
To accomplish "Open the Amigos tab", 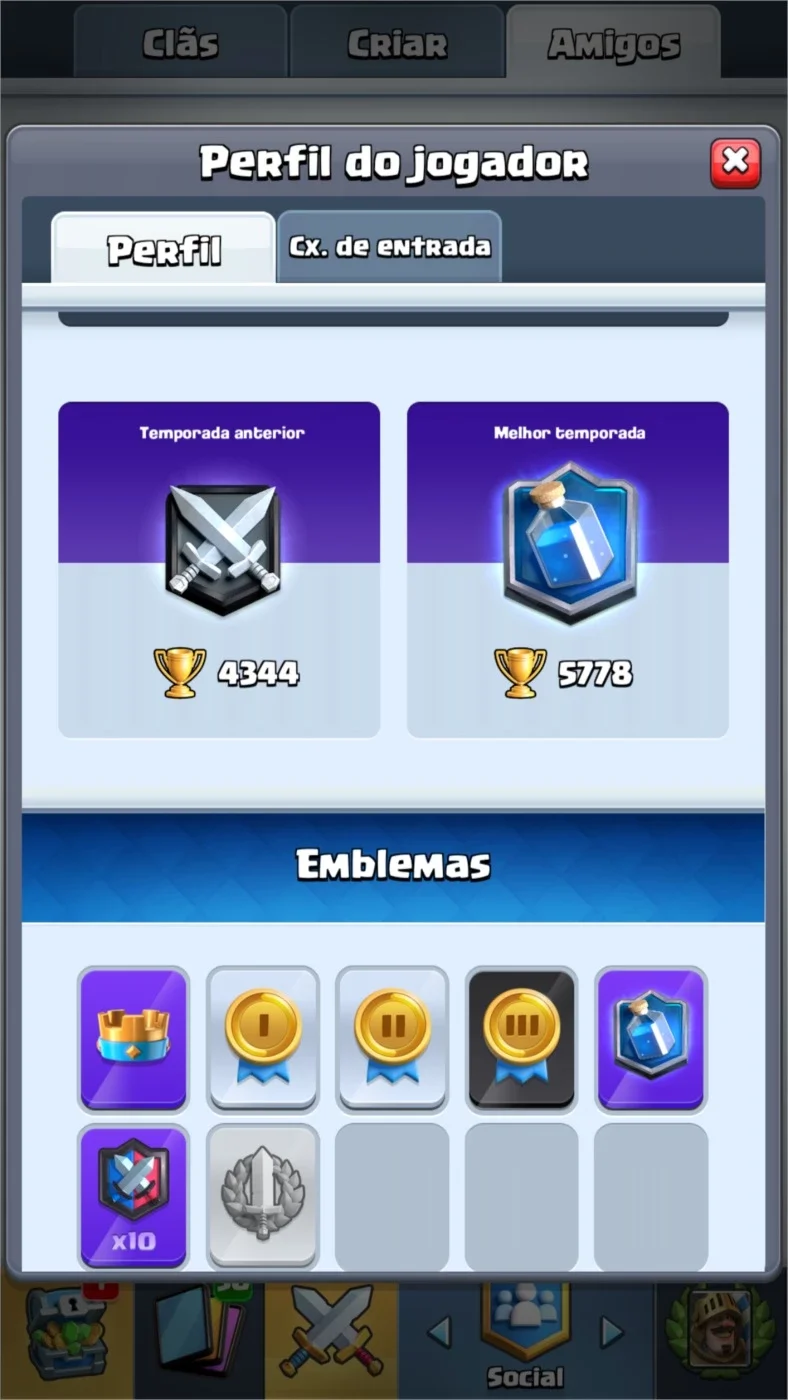I will pyautogui.click(x=613, y=44).
